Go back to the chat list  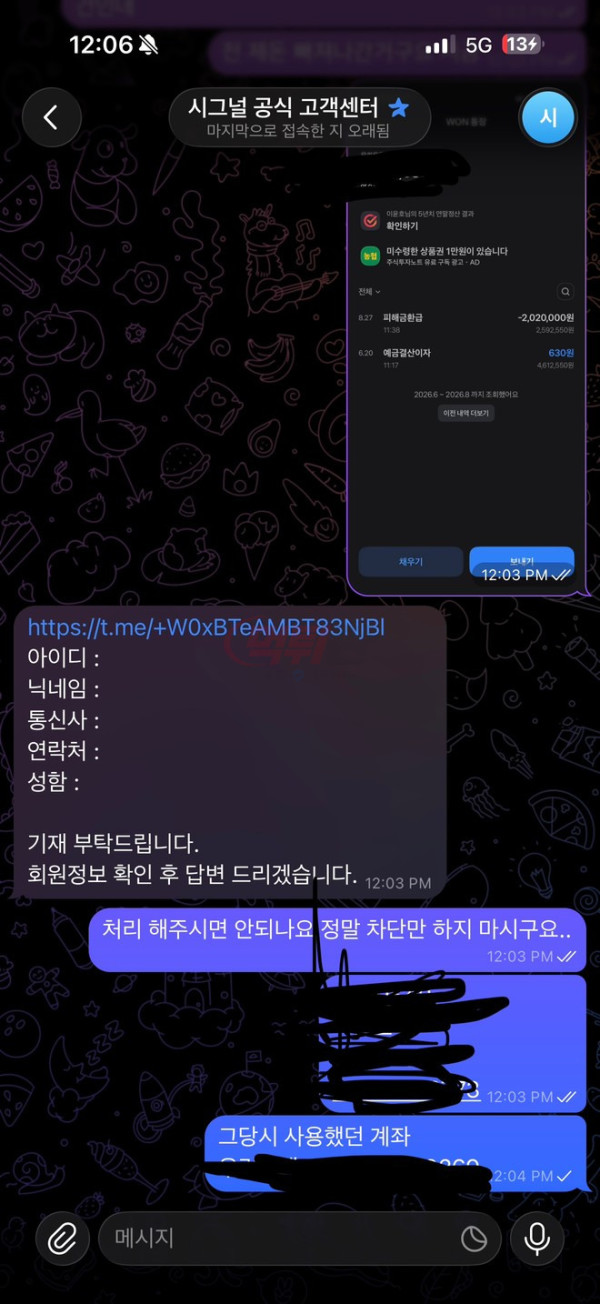point(50,117)
